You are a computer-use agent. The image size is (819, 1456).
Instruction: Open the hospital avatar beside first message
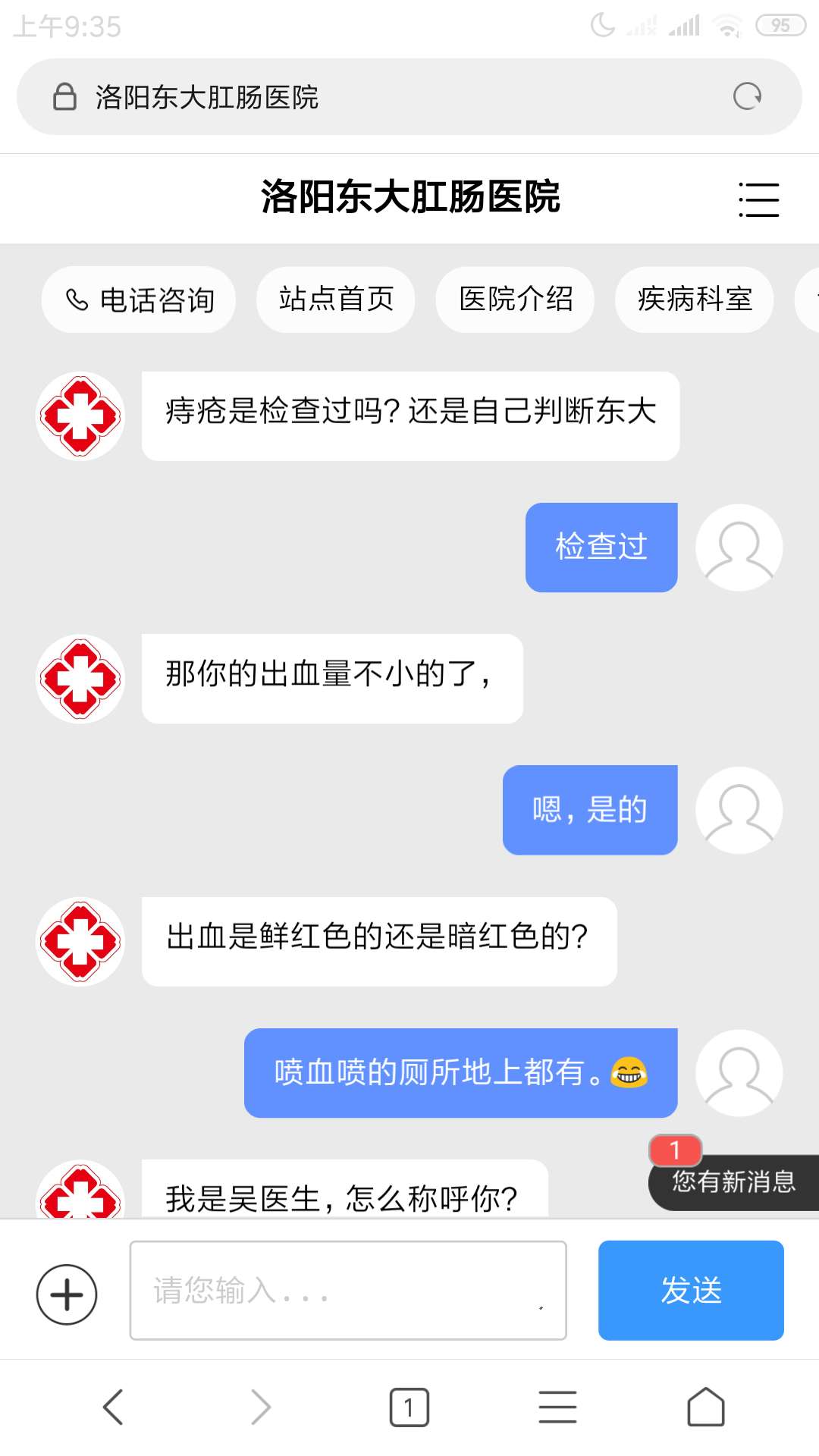(x=80, y=414)
